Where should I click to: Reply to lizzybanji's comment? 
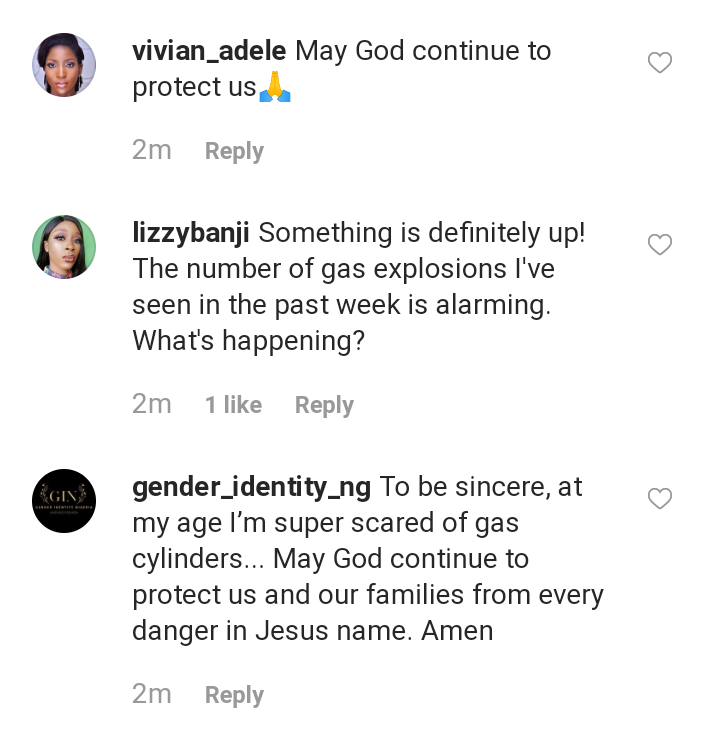click(x=324, y=405)
